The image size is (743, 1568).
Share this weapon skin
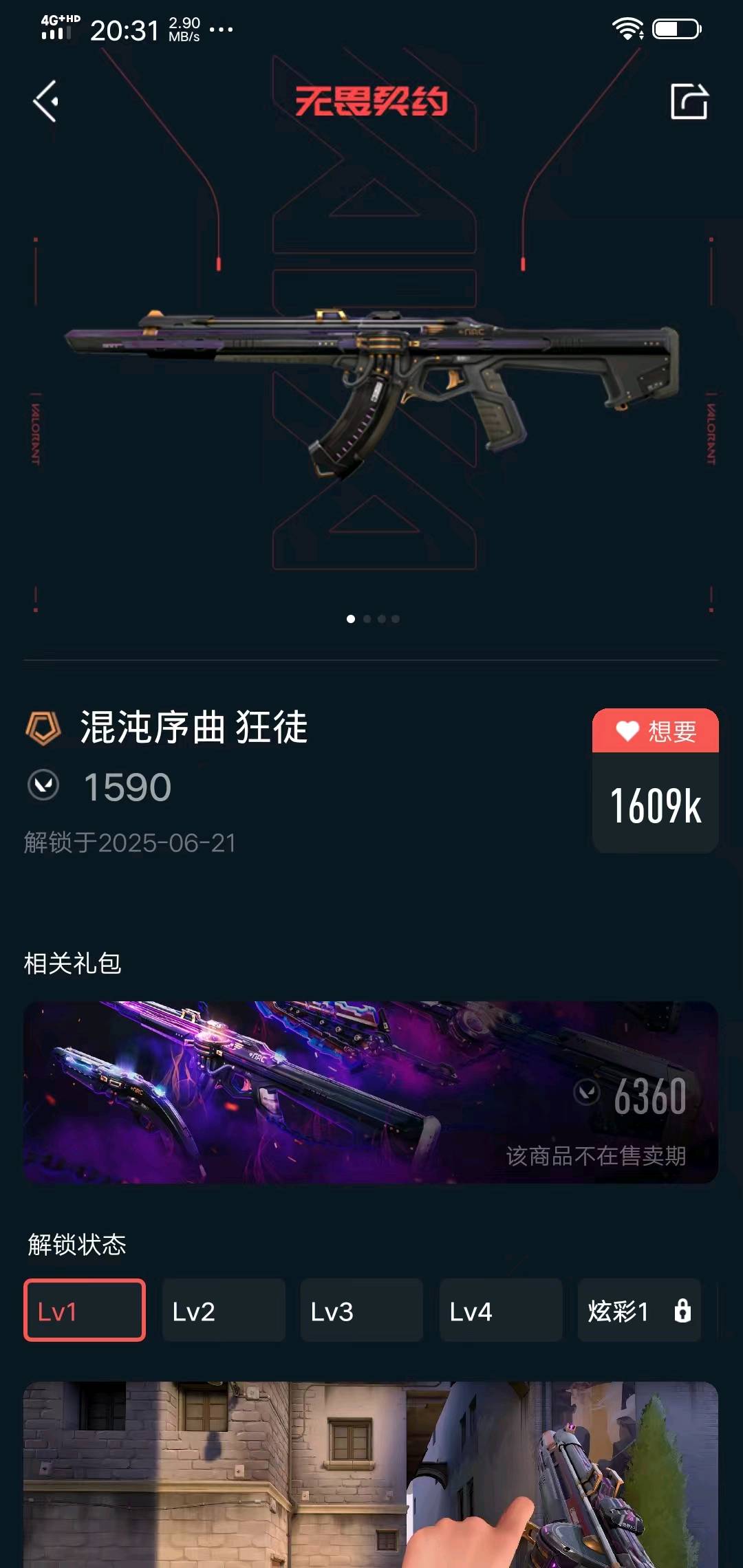tap(689, 102)
